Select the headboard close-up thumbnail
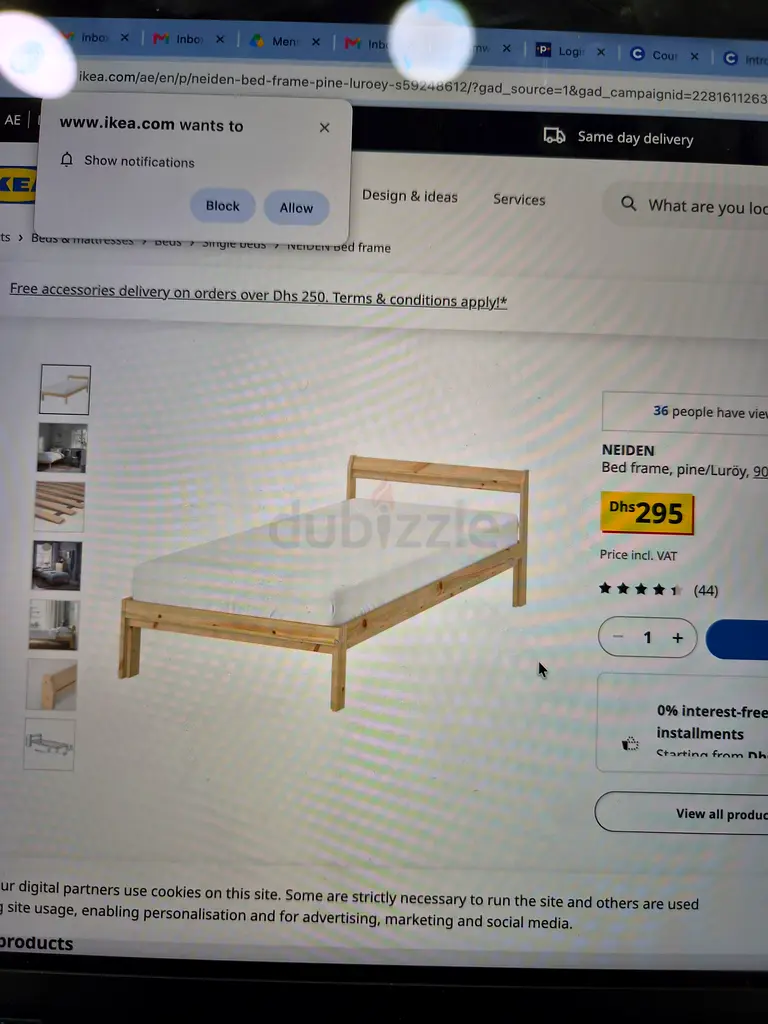The image size is (768, 1024). tap(52, 684)
